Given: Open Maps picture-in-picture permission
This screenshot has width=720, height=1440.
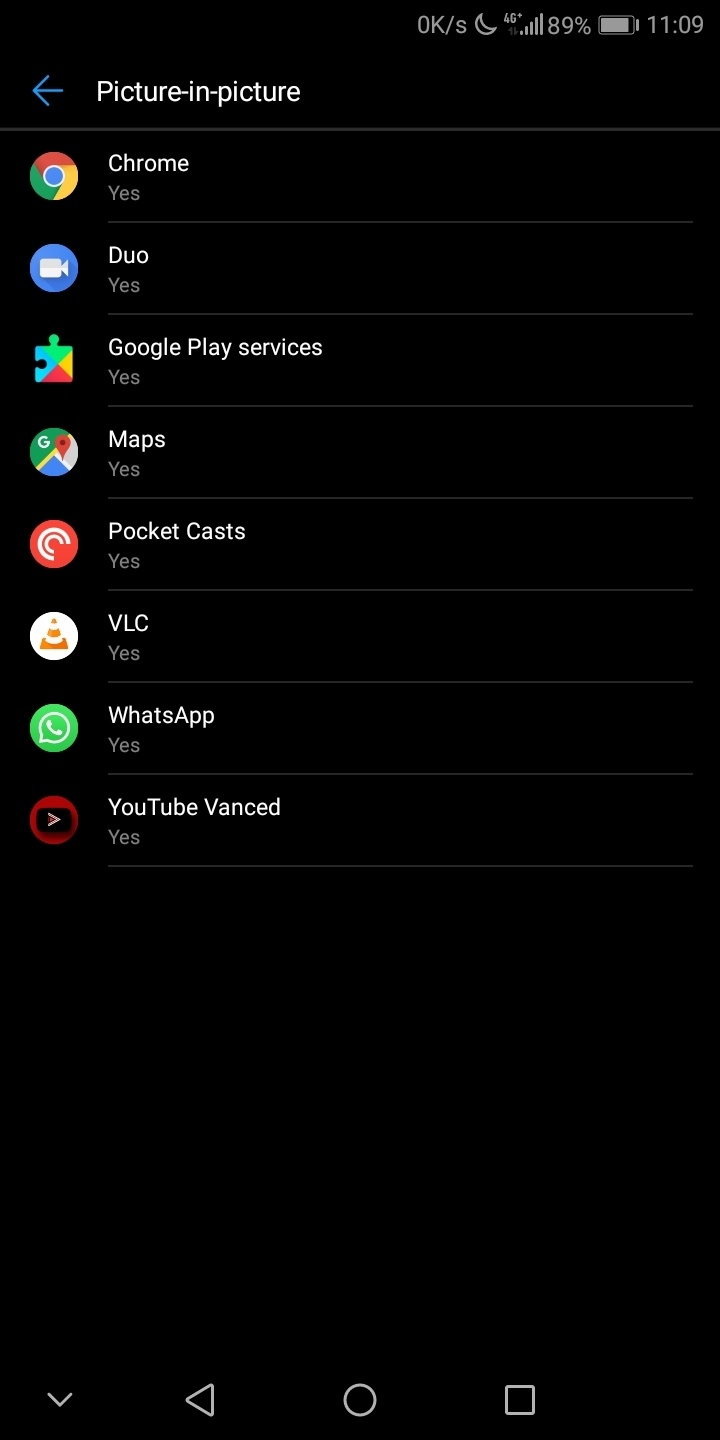Looking at the screenshot, I should pyautogui.click(x=360, y=453).
